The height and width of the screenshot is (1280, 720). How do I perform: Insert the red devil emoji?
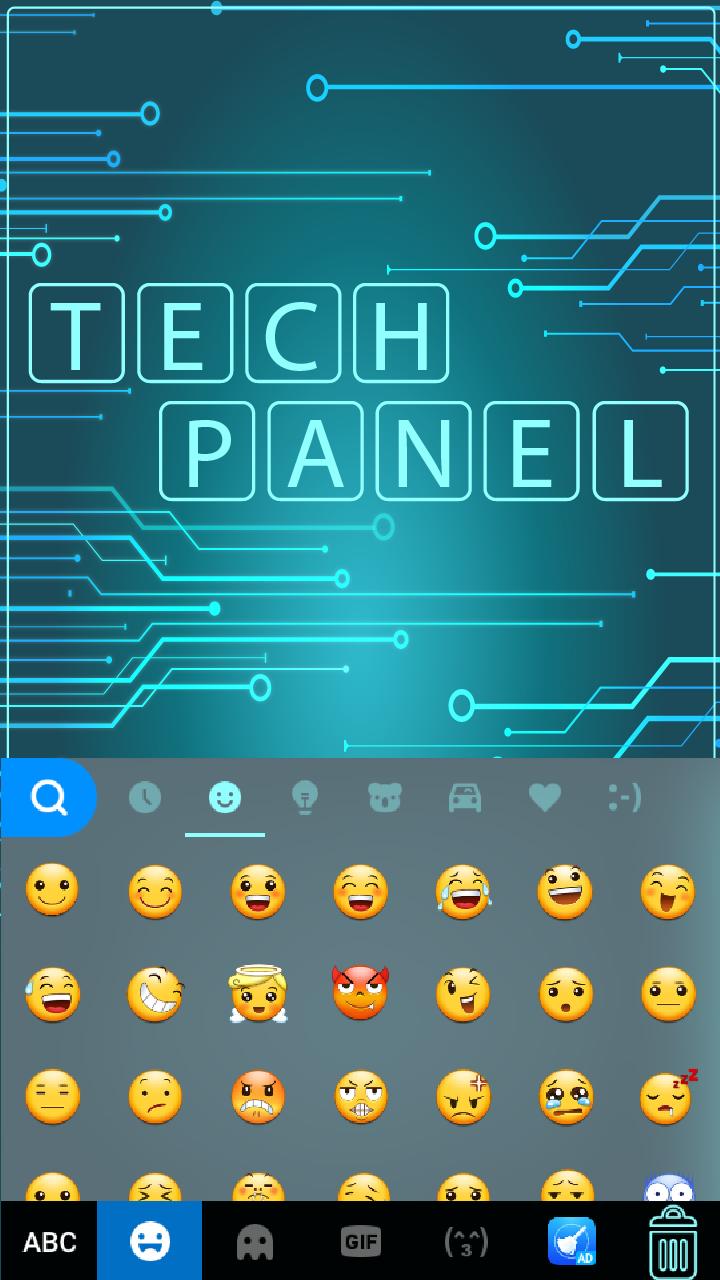360,994
